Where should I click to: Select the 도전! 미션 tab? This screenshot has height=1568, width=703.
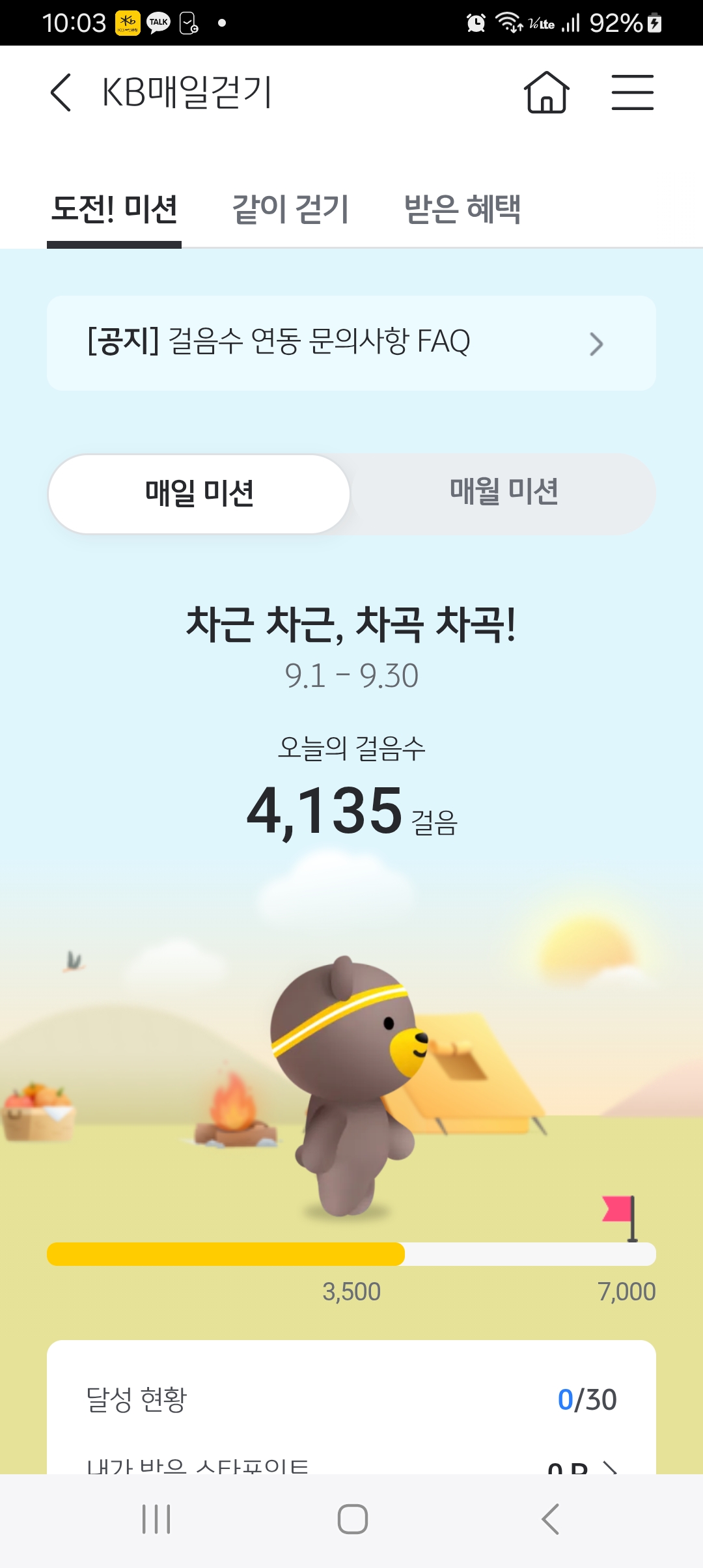pyautogui.click(x=115, y=210)
